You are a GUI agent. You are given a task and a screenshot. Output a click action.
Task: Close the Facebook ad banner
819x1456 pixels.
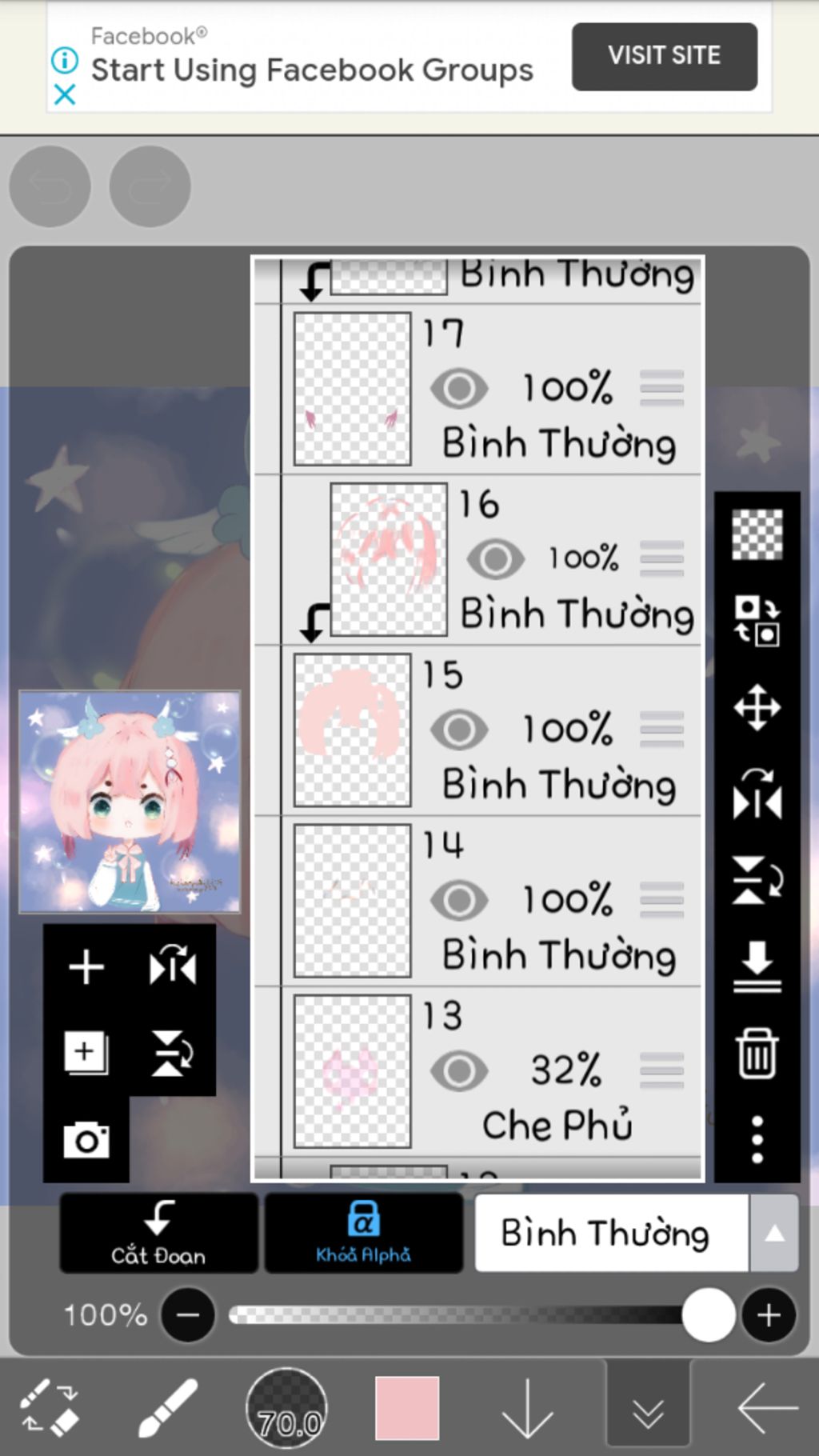point(64,95)
